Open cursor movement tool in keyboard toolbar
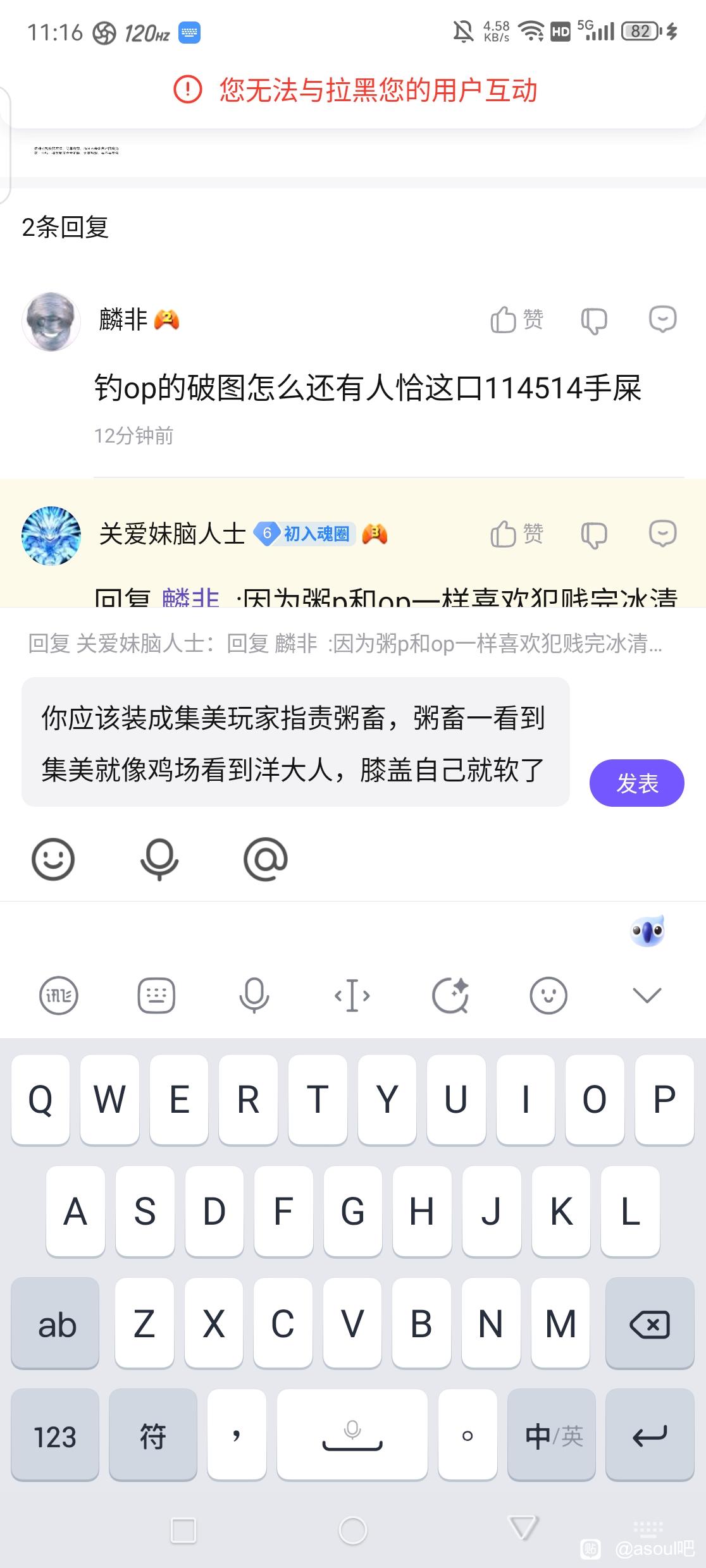This screenshot has height=1568, width=706. (352, 996)
